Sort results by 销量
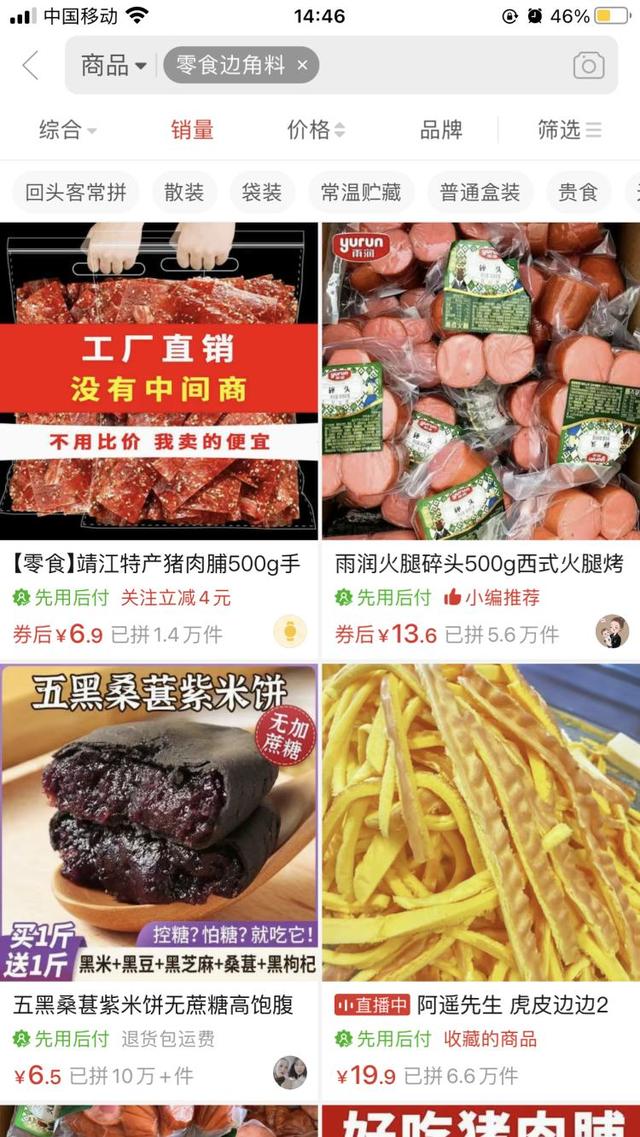This screenshot has width=640, height=1137. click(192, 130)
